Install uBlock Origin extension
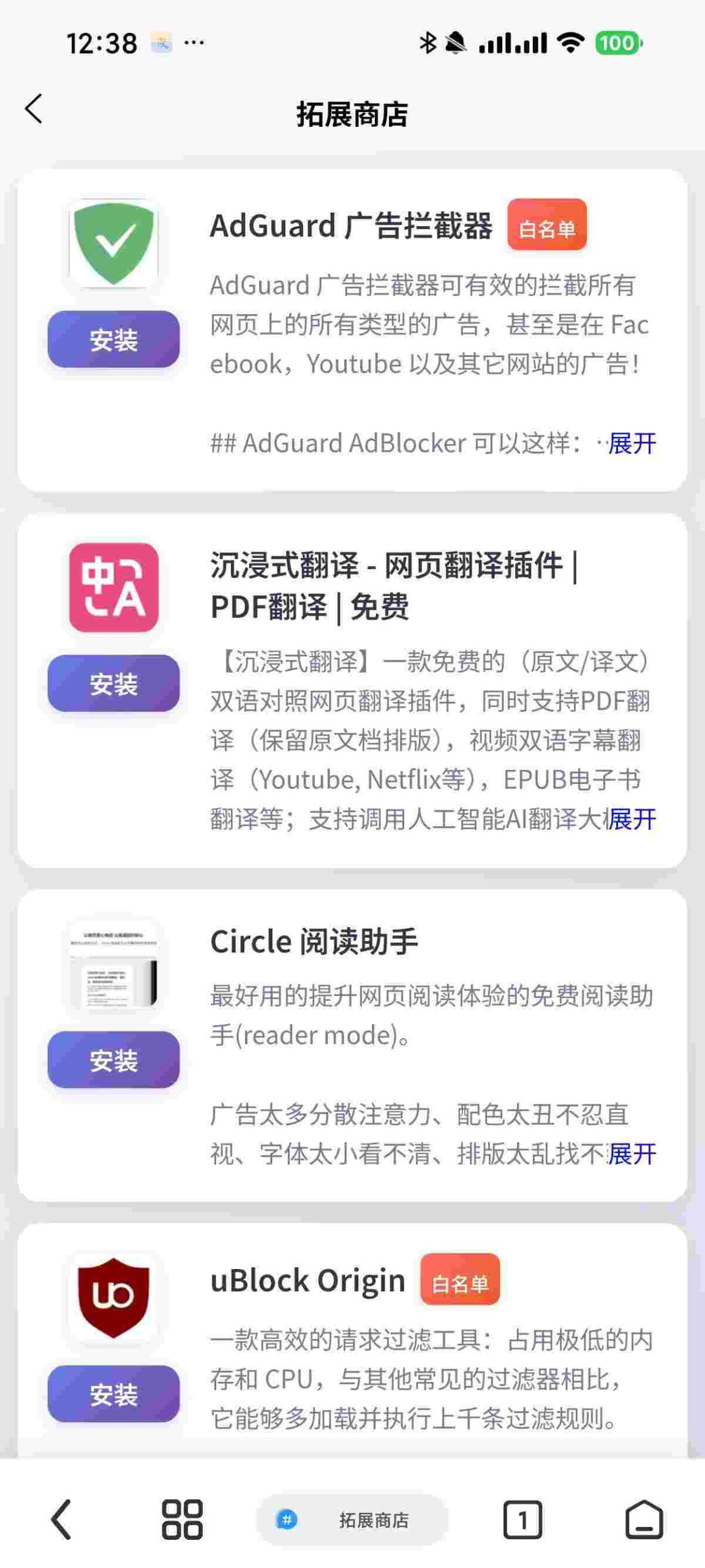Viewport: 705px width, 1568px height. coord(113,1393)
